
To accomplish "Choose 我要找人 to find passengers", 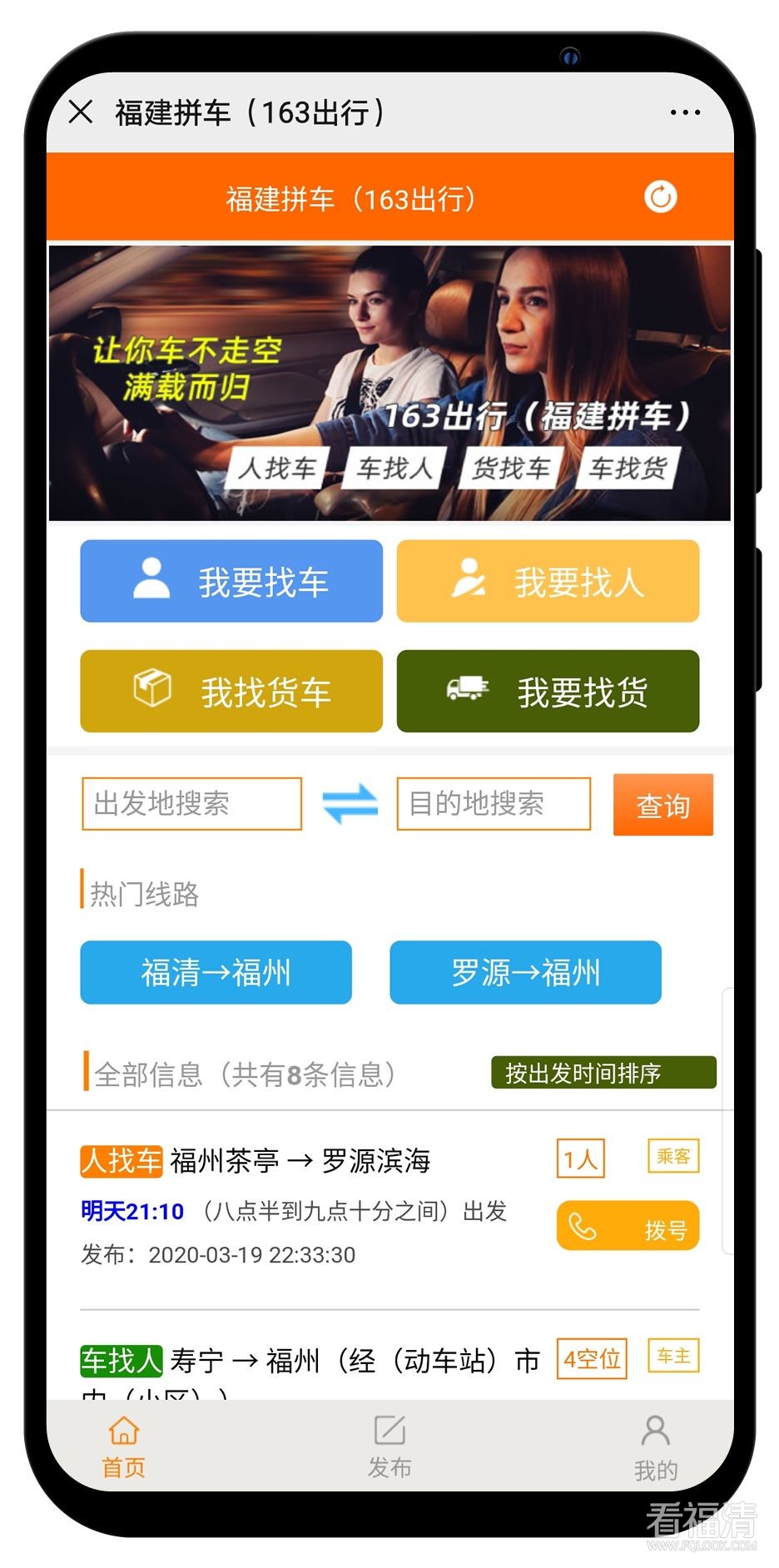I will (548, 581).
